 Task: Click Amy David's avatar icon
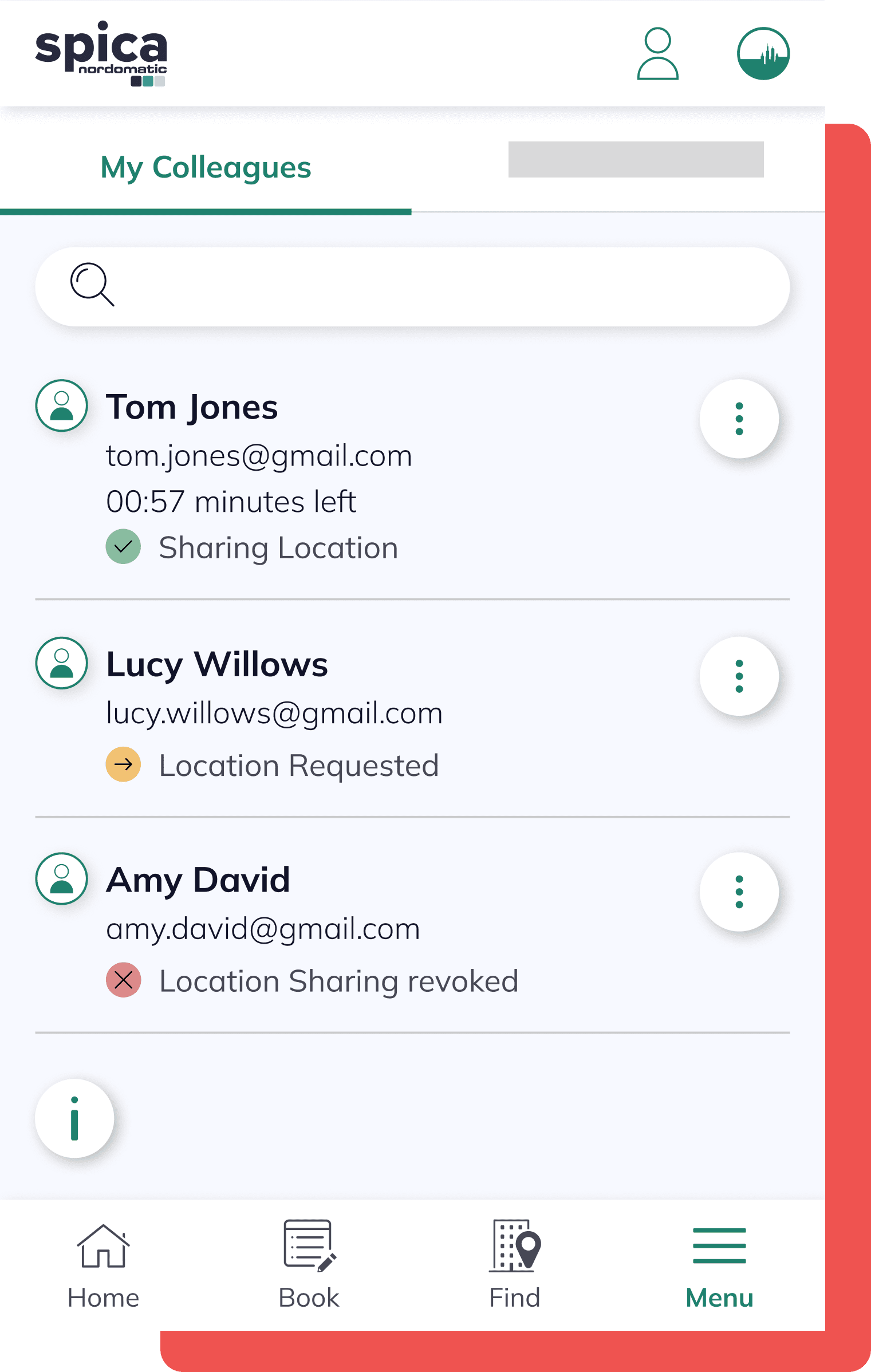pos(61,878)
